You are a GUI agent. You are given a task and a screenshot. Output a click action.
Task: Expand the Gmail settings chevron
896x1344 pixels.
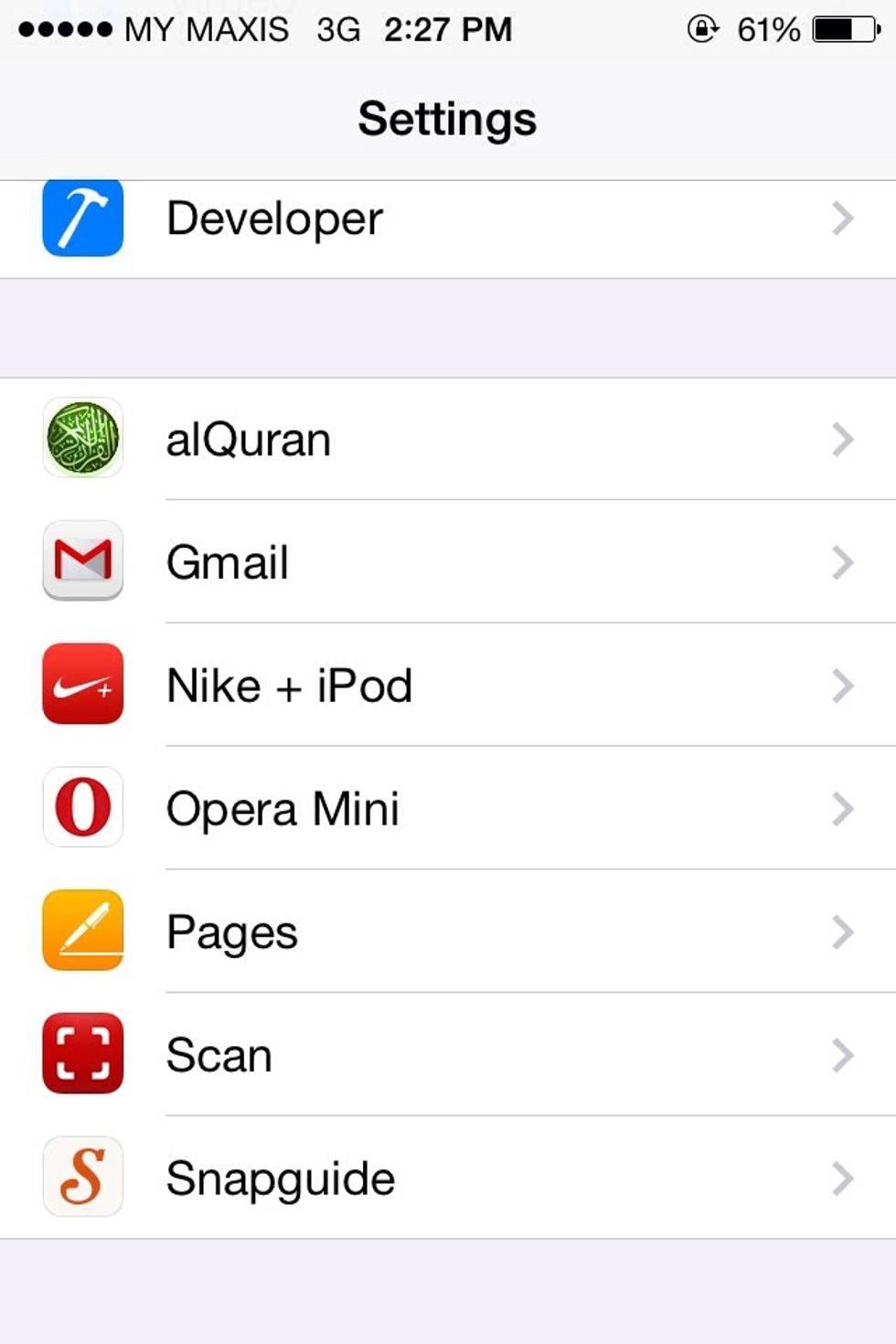tap(842, 561)
